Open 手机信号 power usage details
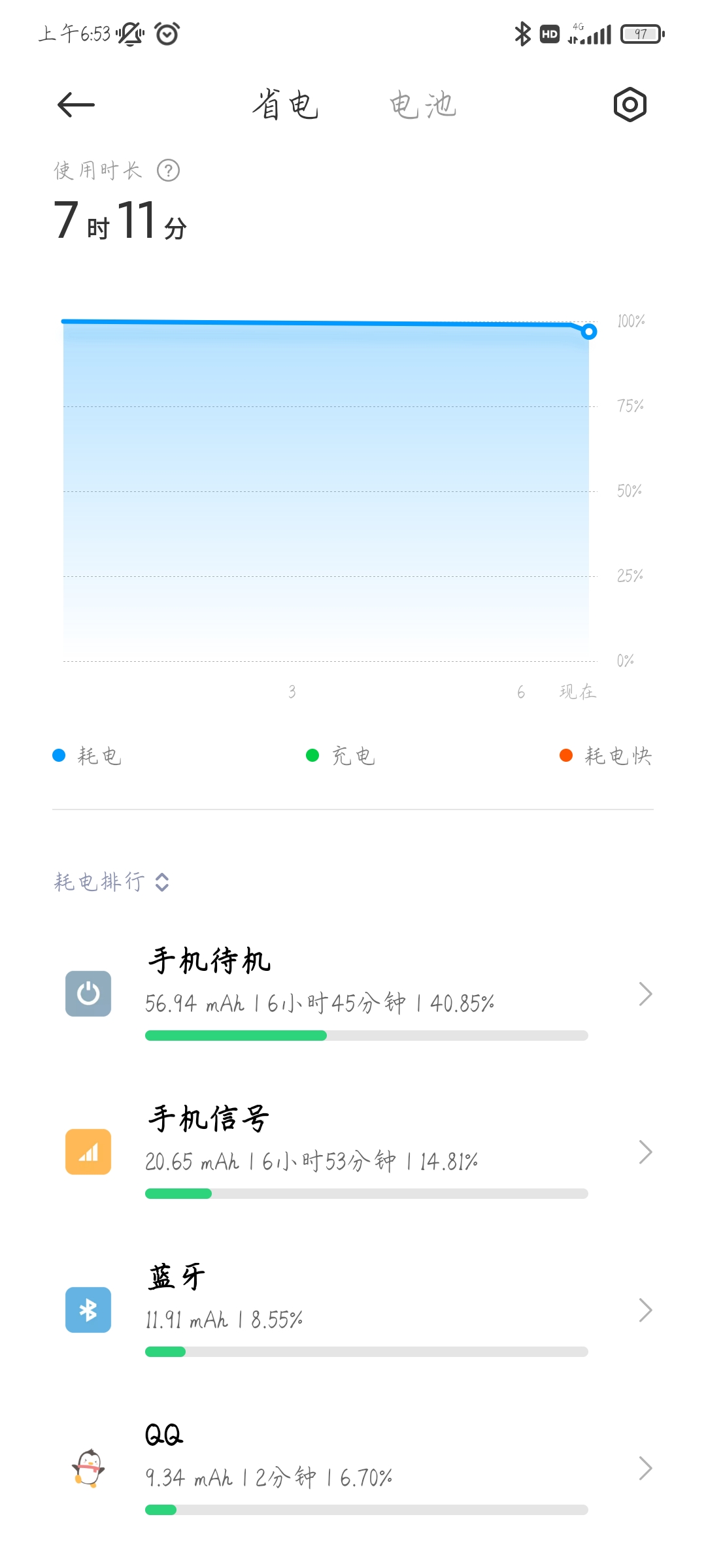 pos(353,1152)
